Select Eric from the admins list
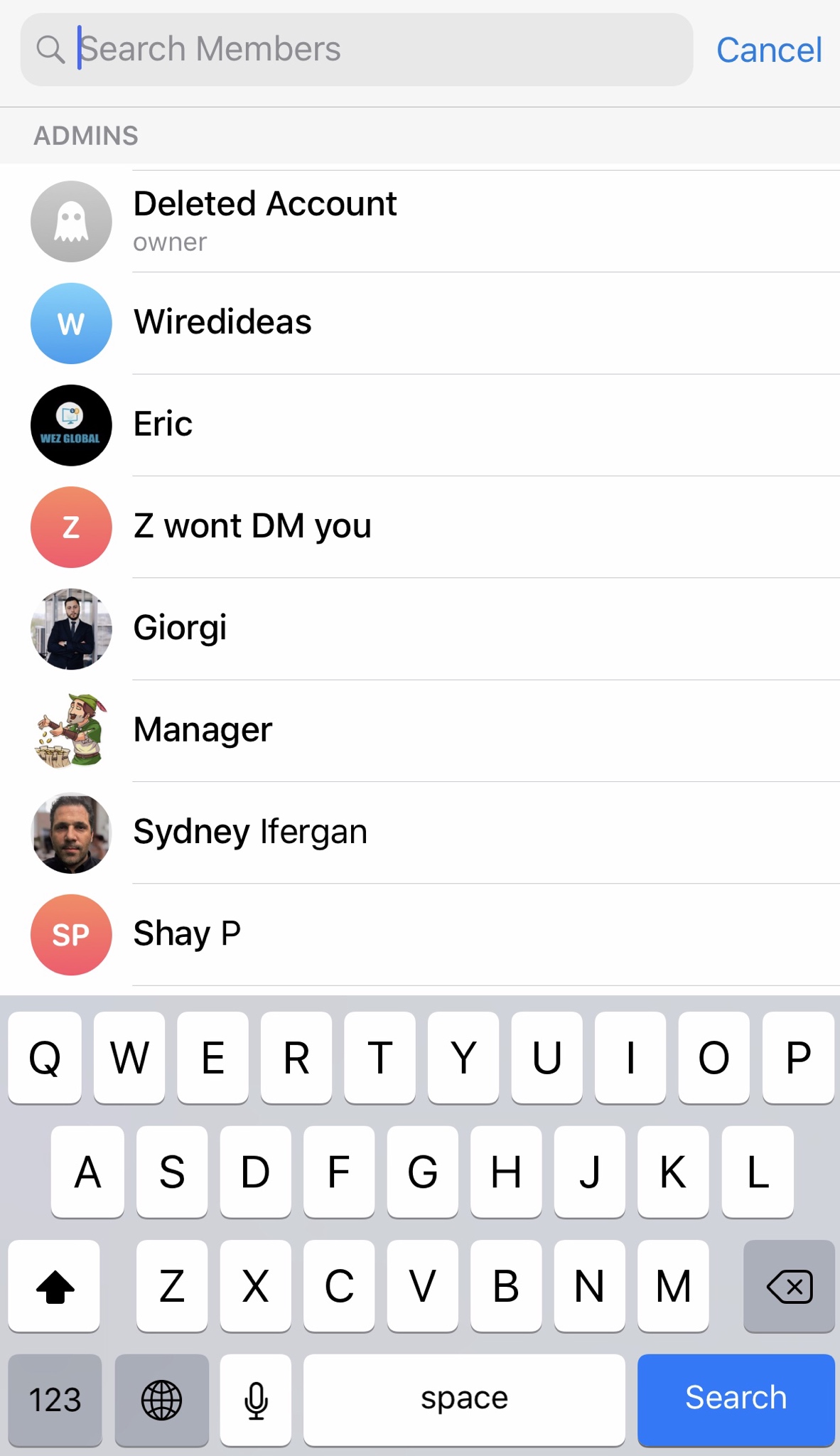The width and height of the screenshot is (840, 1456). [420, 425]
